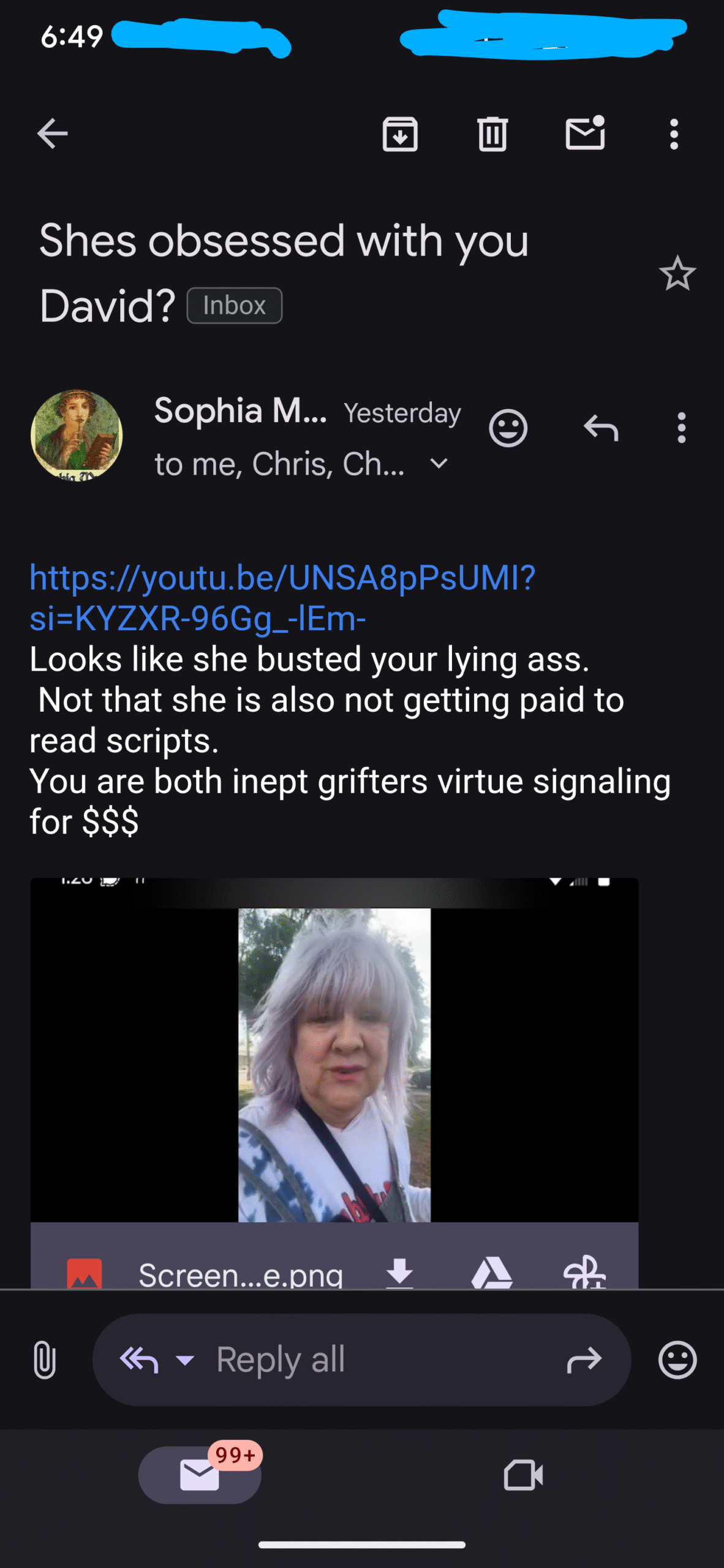Open more options for Sophia's message
Screen dimensions: 724x1568
(681, 428)
